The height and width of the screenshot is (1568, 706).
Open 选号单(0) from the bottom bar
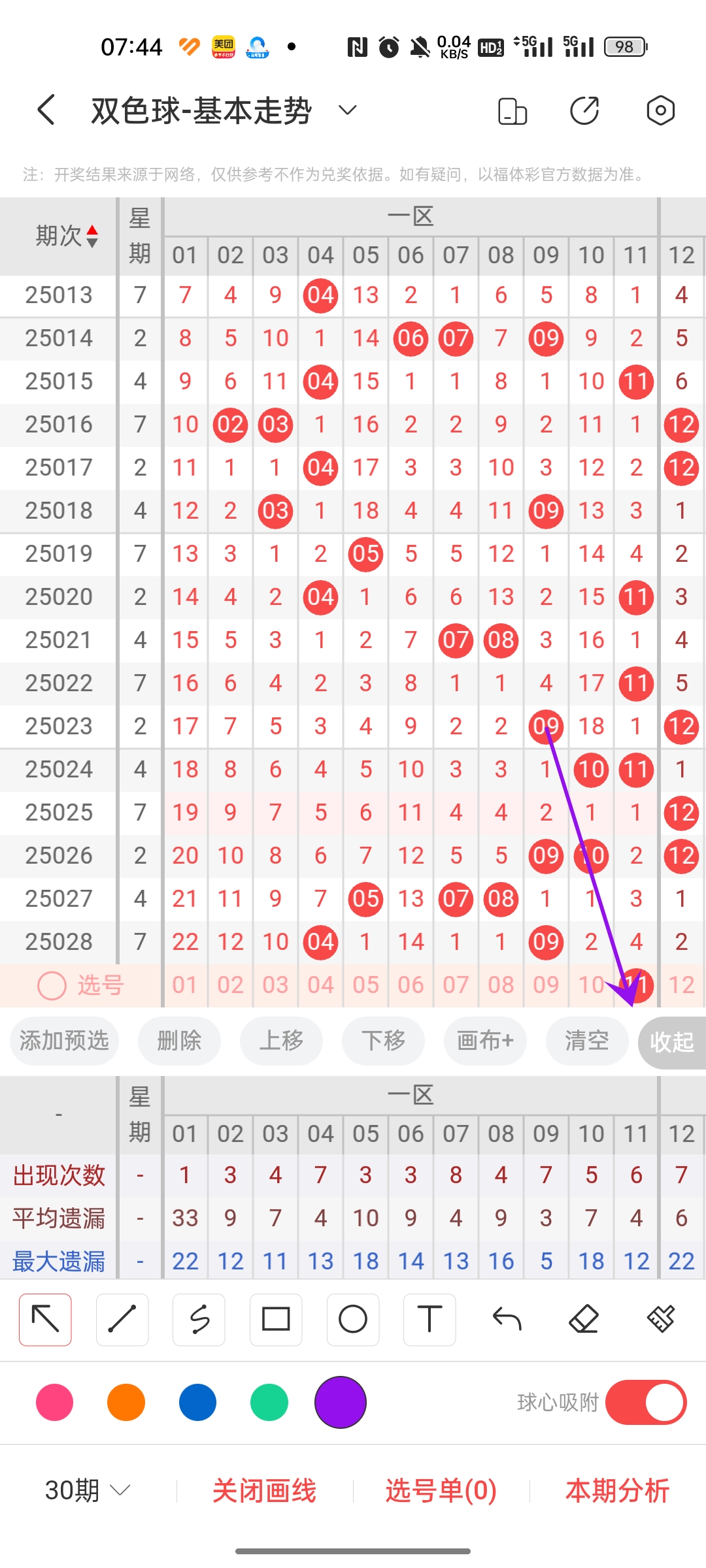[440, 1491]
